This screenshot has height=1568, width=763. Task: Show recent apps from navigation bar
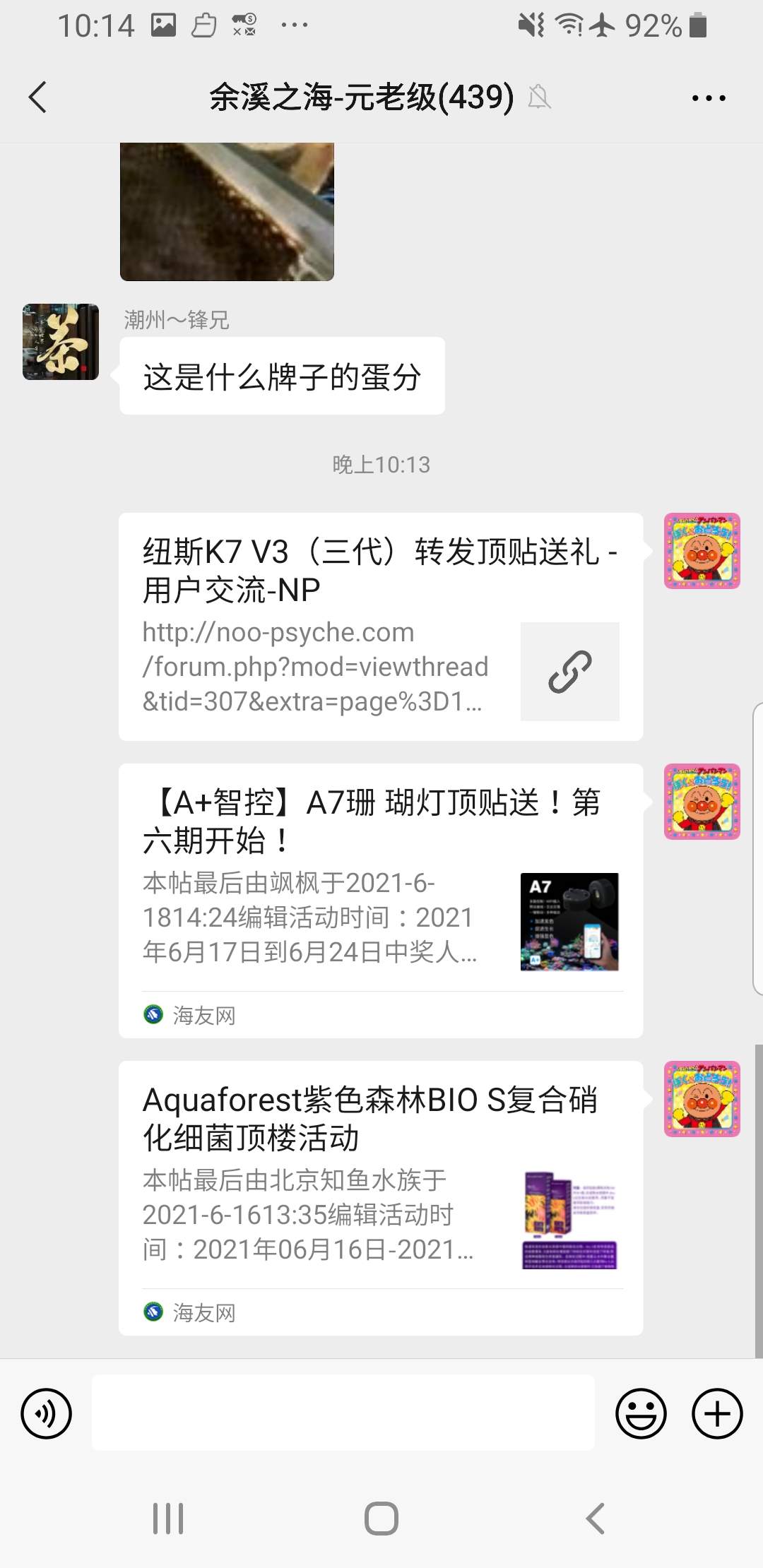168,1519
